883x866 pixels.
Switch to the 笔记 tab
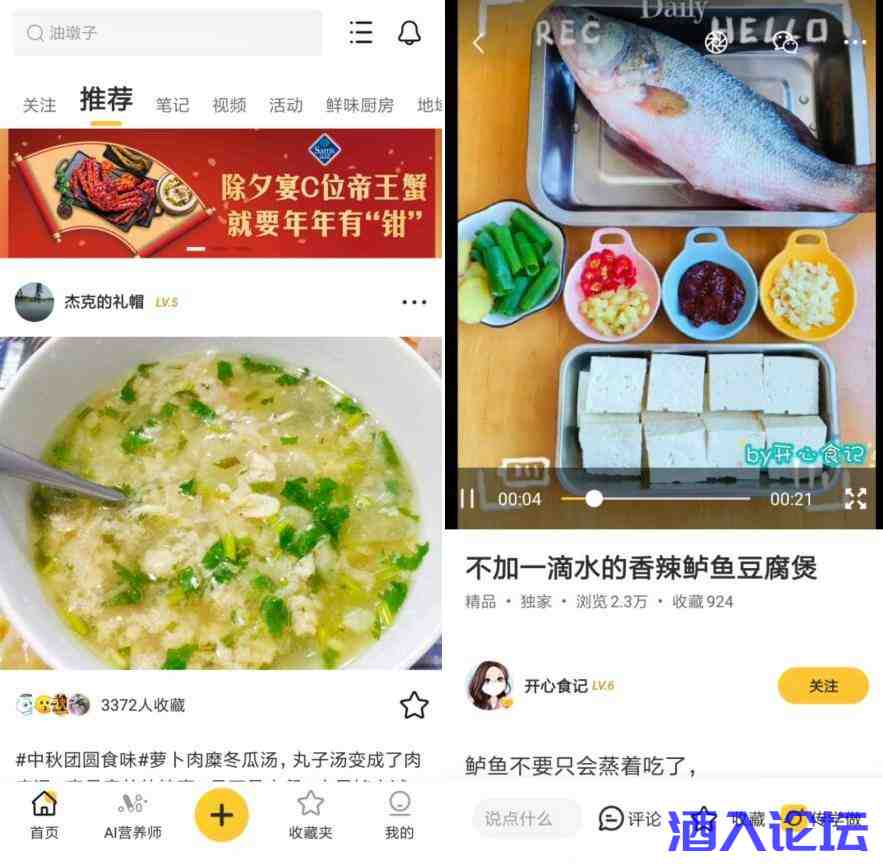point(172,105)
